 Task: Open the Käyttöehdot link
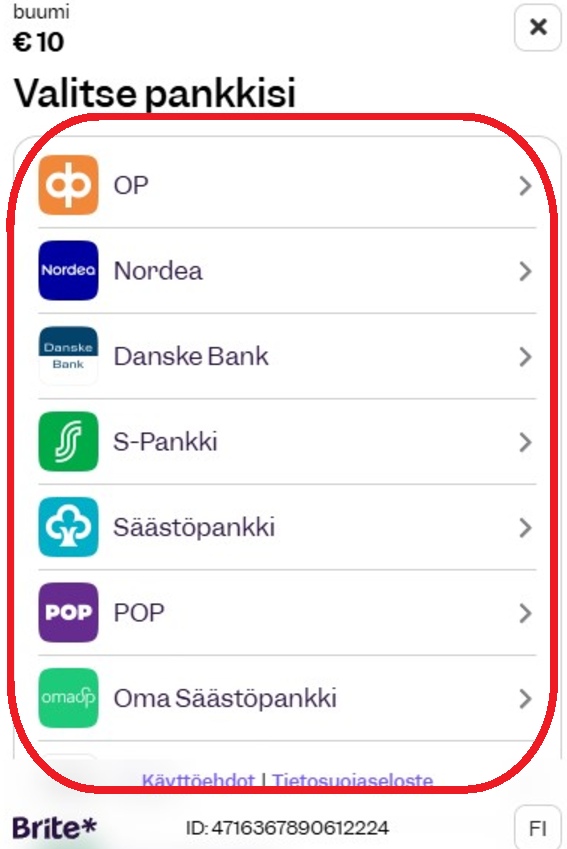(x=198, y=780)
